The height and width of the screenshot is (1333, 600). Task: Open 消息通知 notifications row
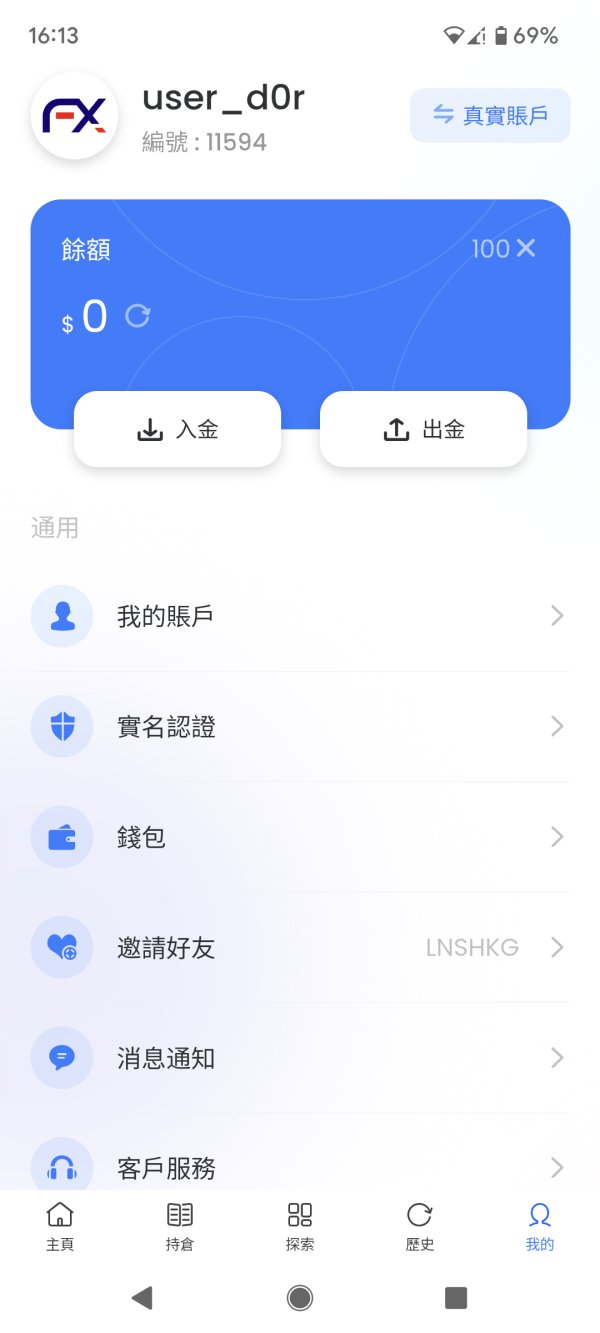coord(300,1058)
